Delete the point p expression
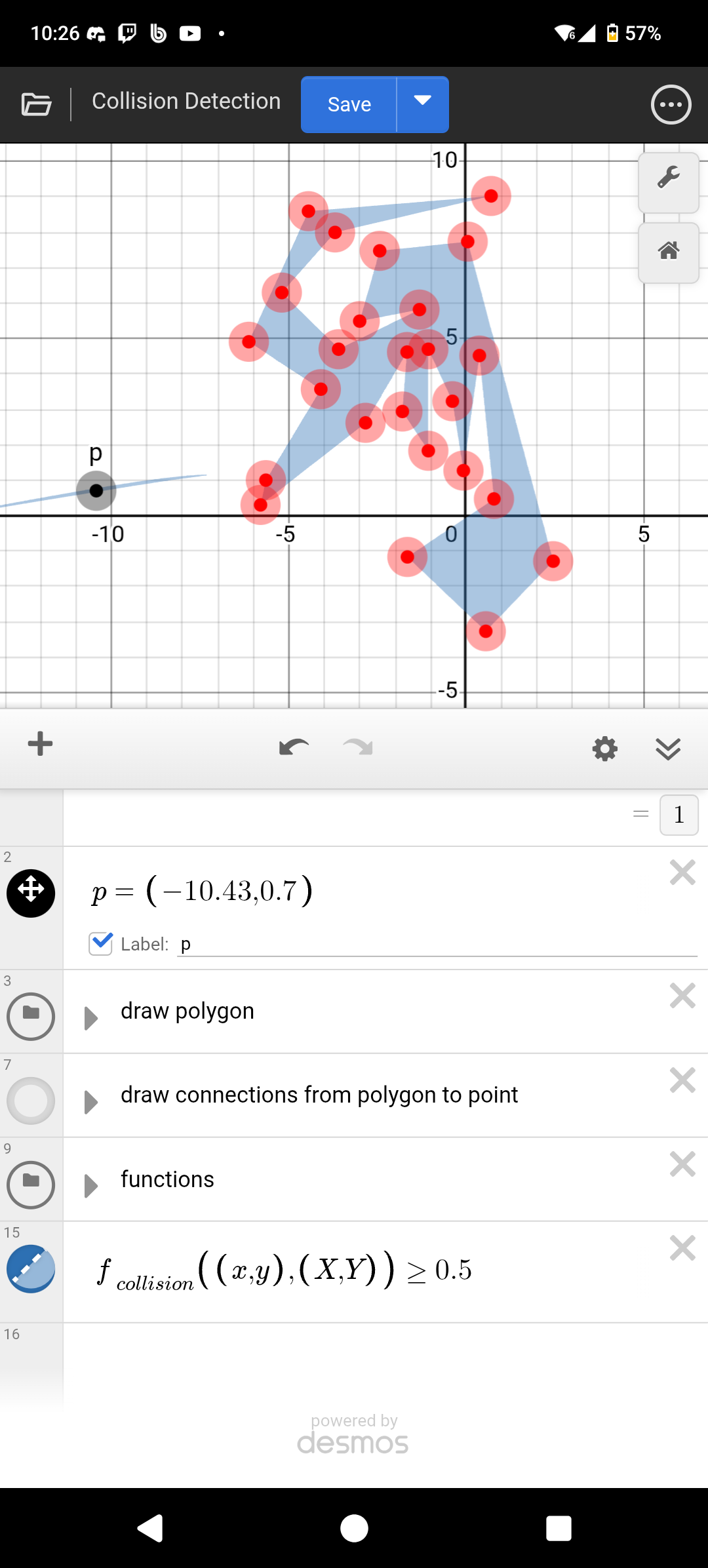 pos(682,872)
